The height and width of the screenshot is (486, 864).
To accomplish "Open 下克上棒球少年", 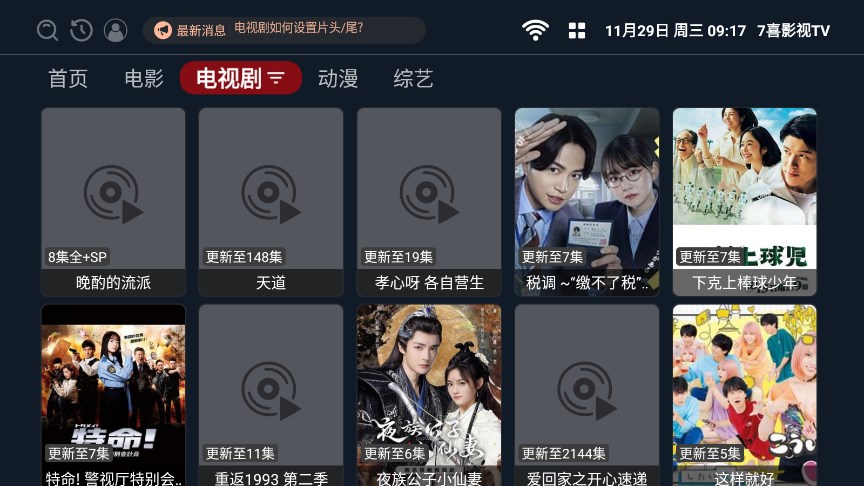I will pos(745,200).
